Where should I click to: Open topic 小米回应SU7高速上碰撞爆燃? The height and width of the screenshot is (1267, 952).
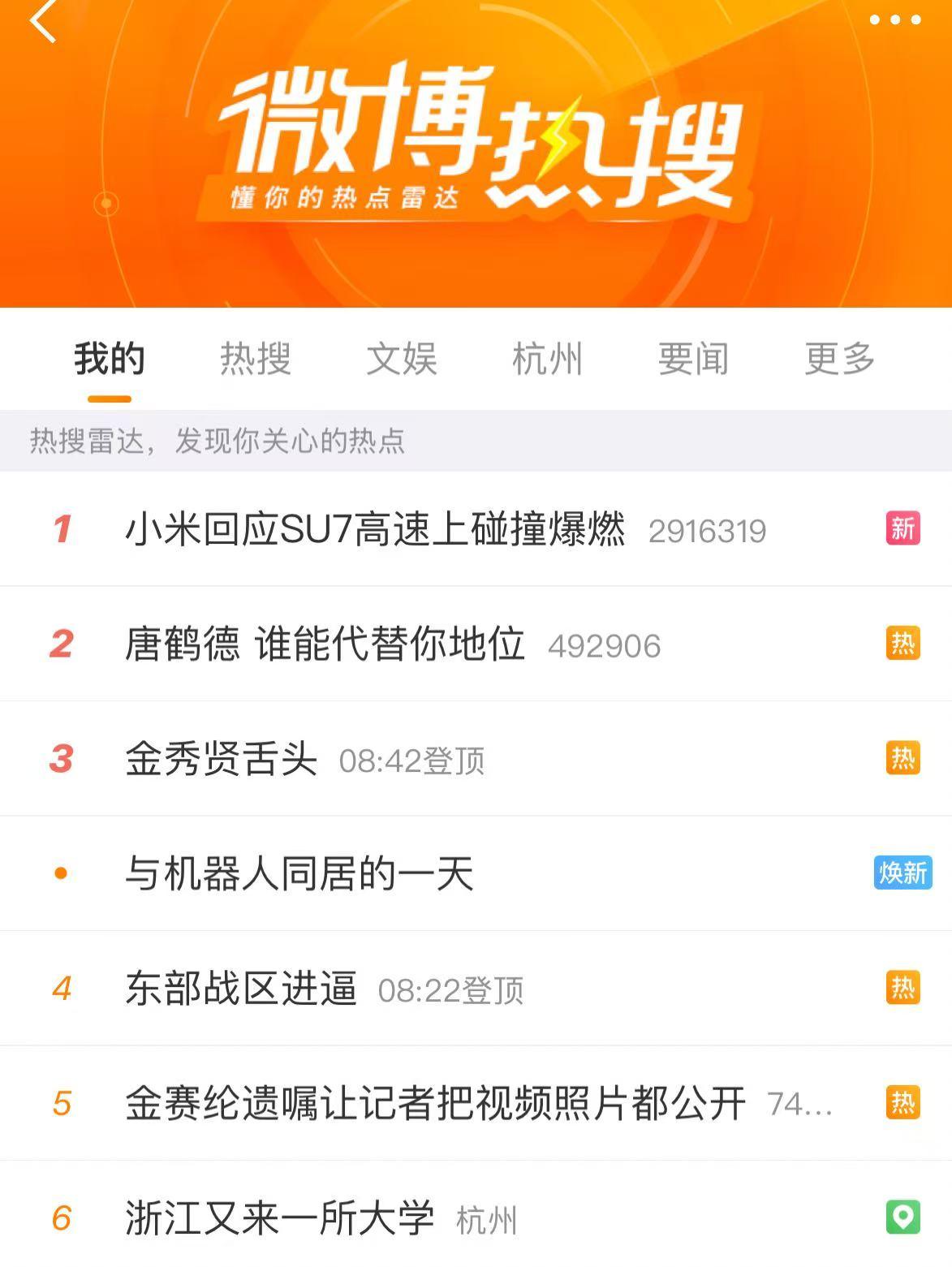(375, 529)
